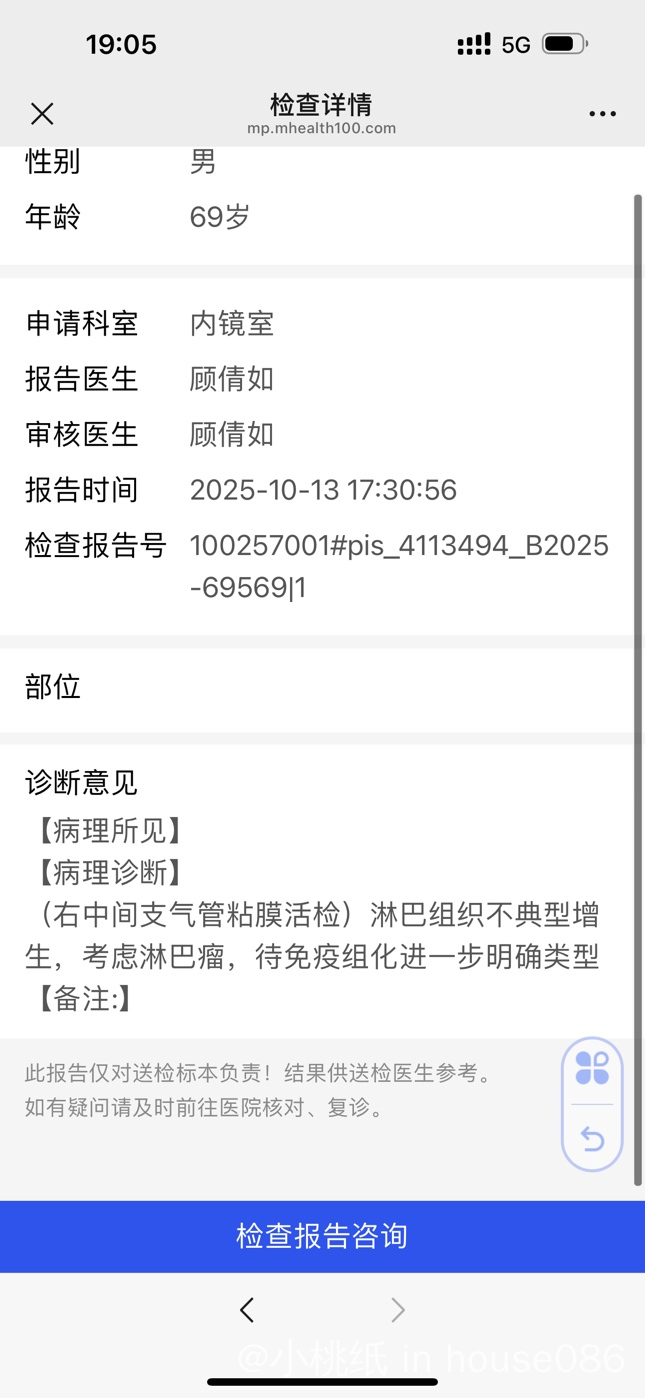Open the three-dot overflow menu
645x1398 pixels.
602,114
